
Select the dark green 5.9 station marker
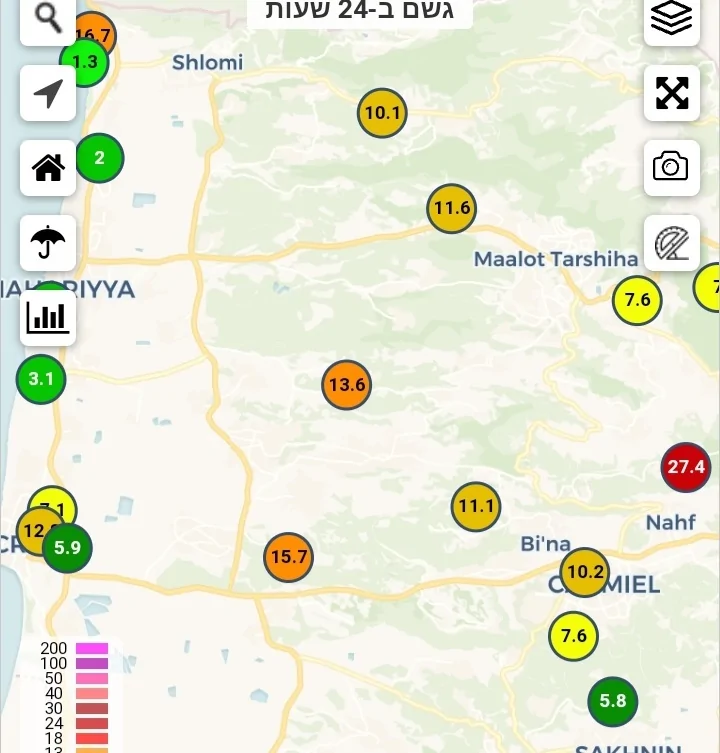click(x=67, y=548)
